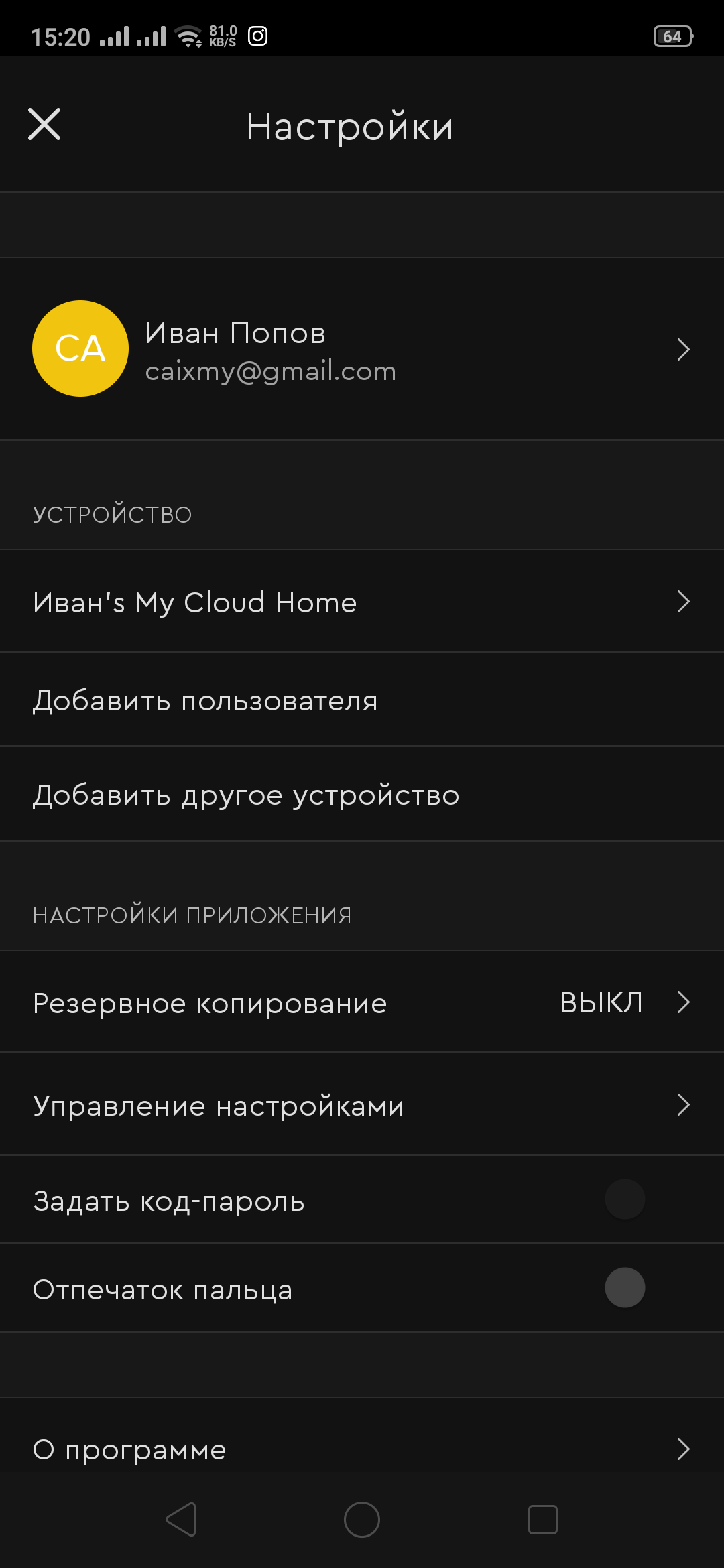
Task: Toggle Отпечаток пальца switch
Action: point(625,1288)
